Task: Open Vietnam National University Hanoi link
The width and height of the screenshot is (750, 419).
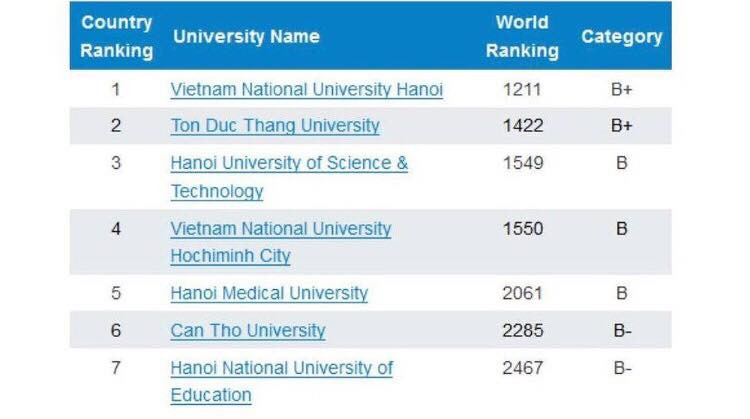Action: pos(306,89)
